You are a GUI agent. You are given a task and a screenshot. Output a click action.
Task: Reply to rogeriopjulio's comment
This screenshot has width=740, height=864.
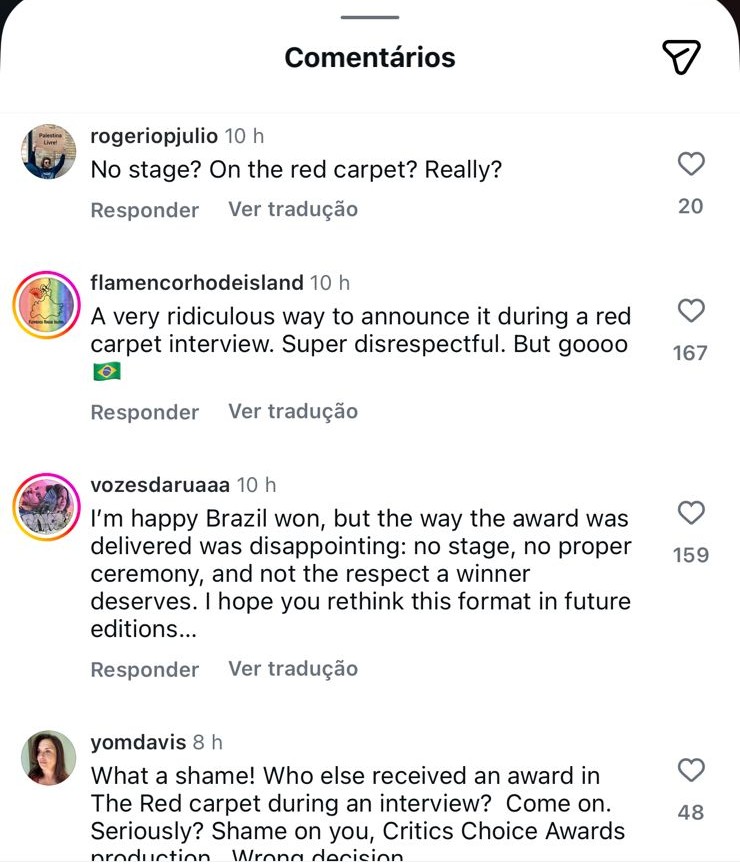pos(144,210)
